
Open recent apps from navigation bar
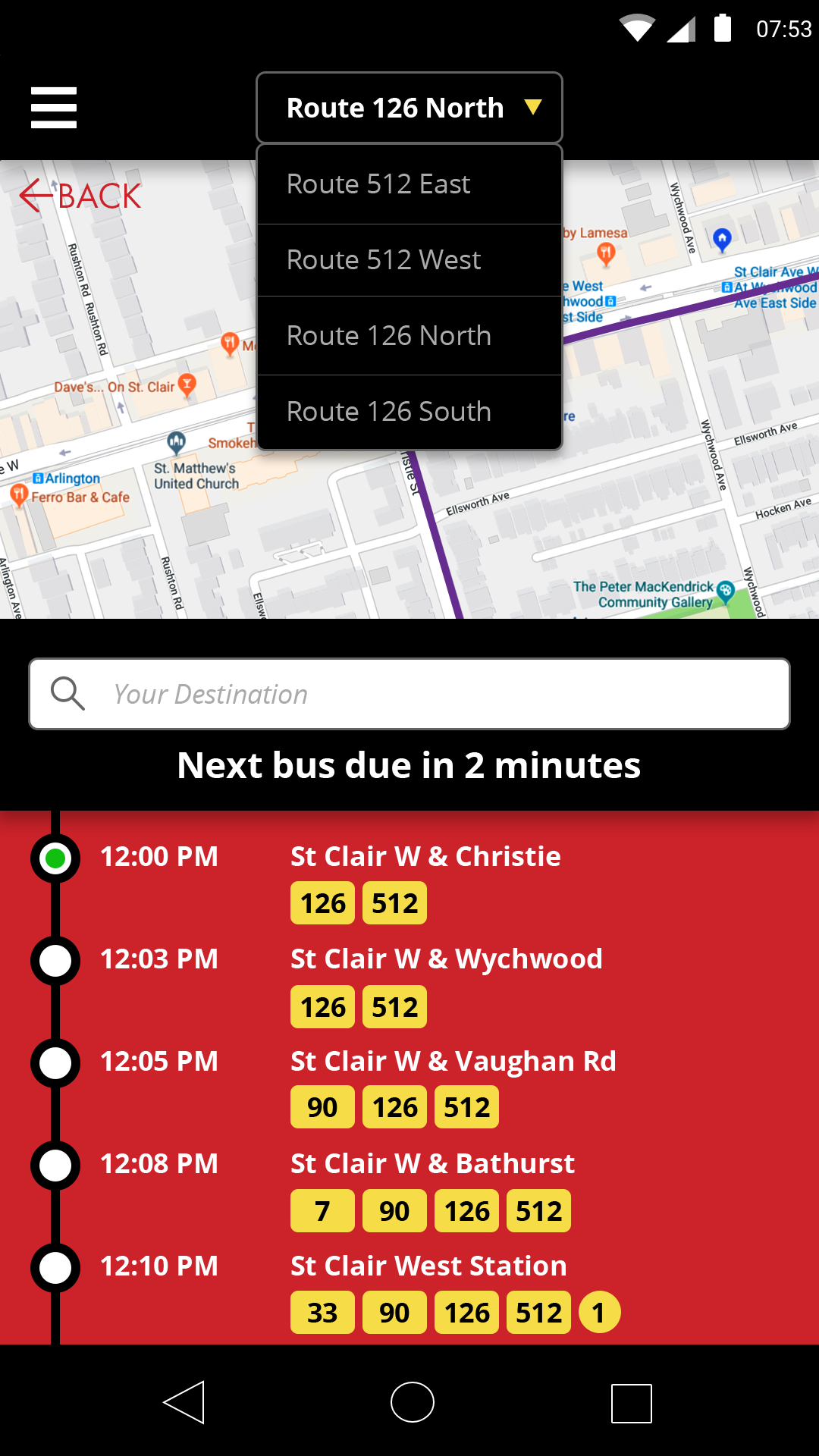[x=632, y=1403]
